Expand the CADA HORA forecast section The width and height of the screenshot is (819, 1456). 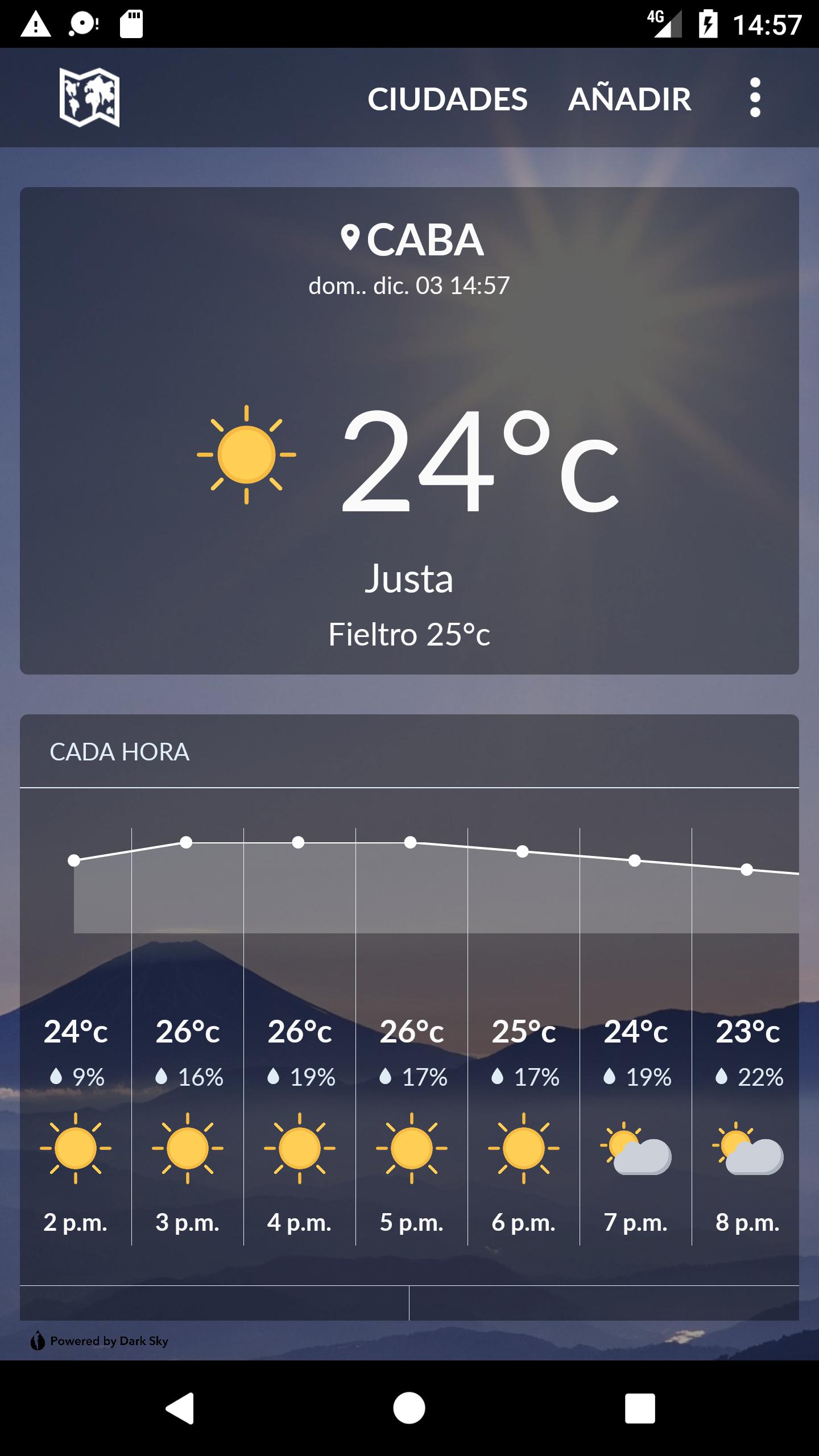(119, 752)
